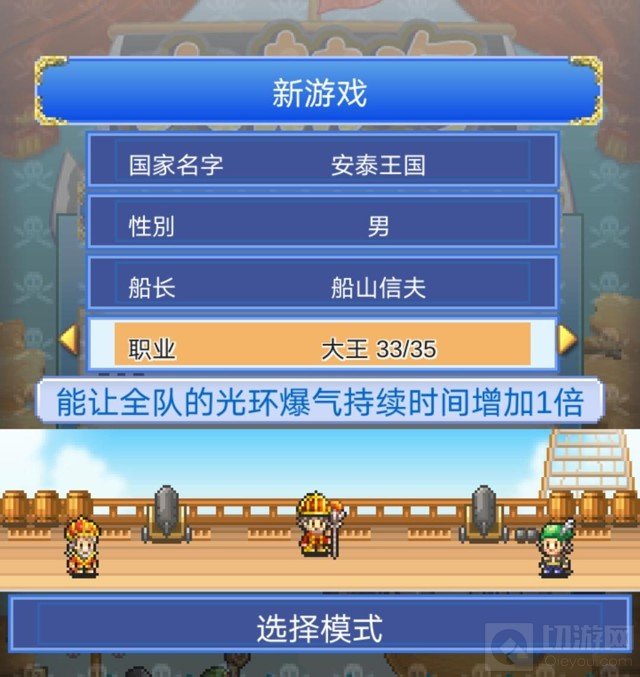Switch to previous 职业 with left arrow

(x=68, y=340)
